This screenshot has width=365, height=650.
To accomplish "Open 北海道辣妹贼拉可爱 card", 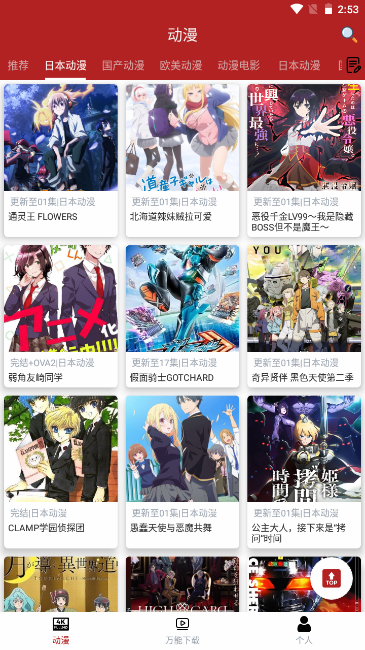I will point(182,160).
